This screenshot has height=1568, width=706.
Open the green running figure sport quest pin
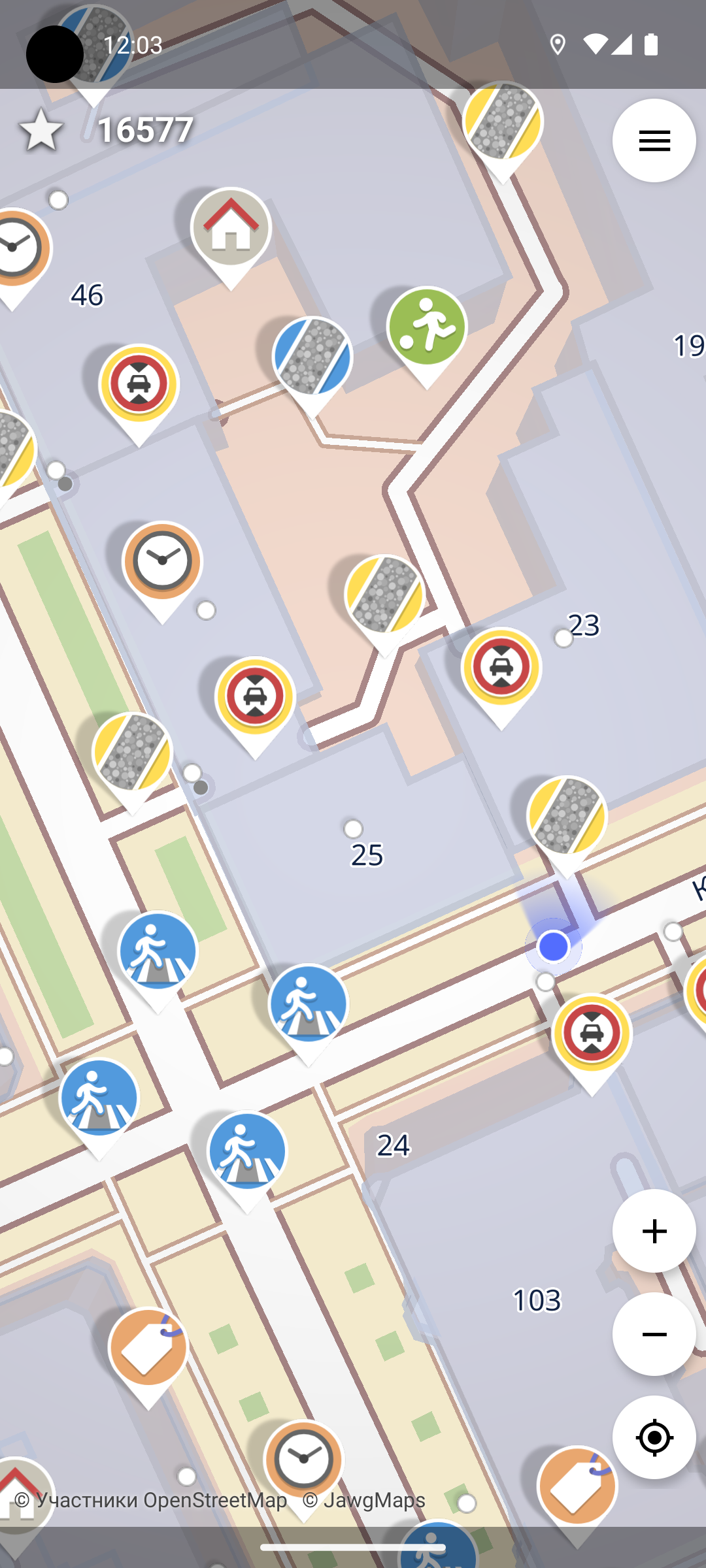coord(427,329)
